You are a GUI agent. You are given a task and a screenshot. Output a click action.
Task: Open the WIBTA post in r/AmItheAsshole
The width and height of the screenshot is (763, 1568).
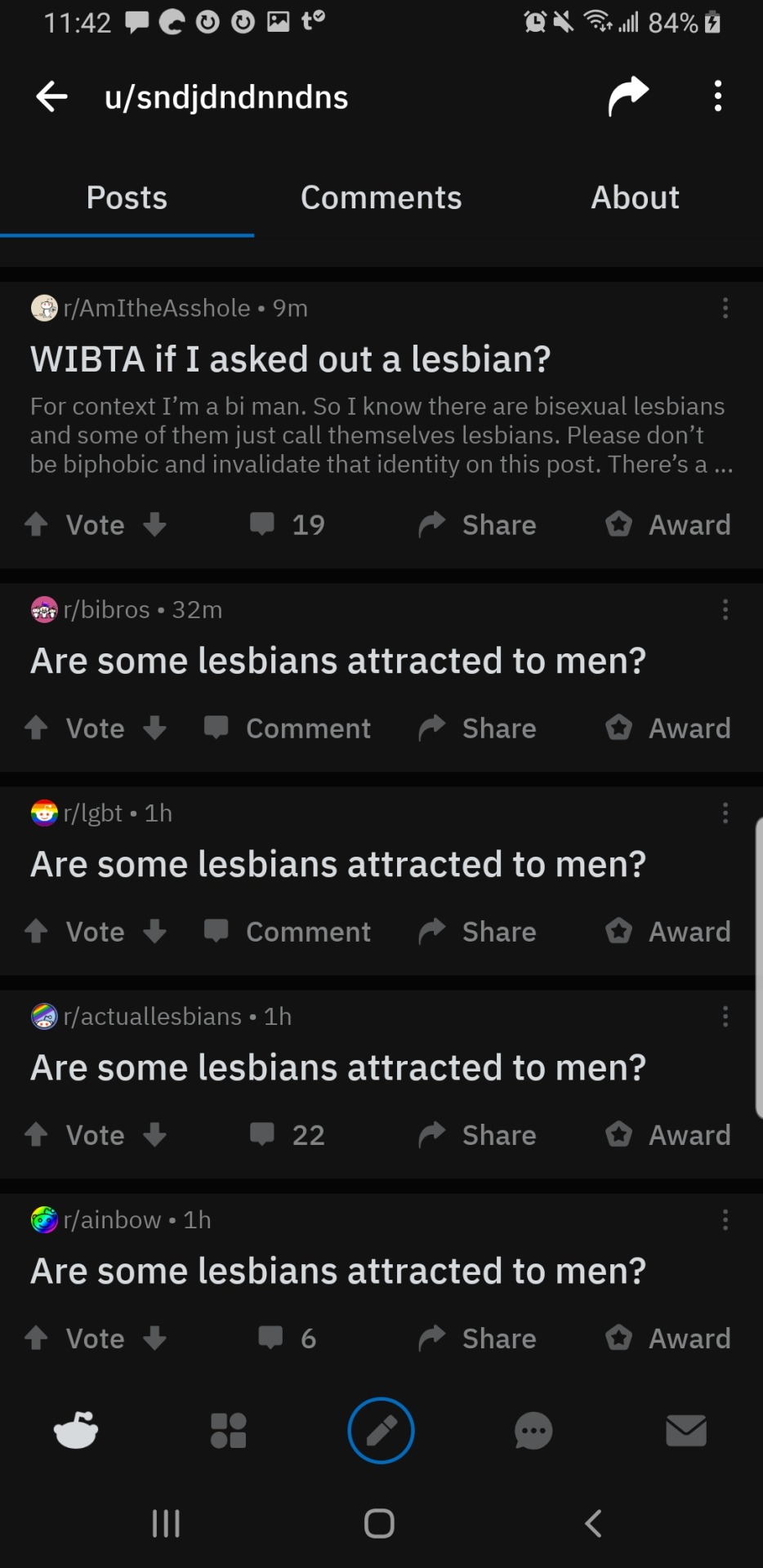(291, 359)
